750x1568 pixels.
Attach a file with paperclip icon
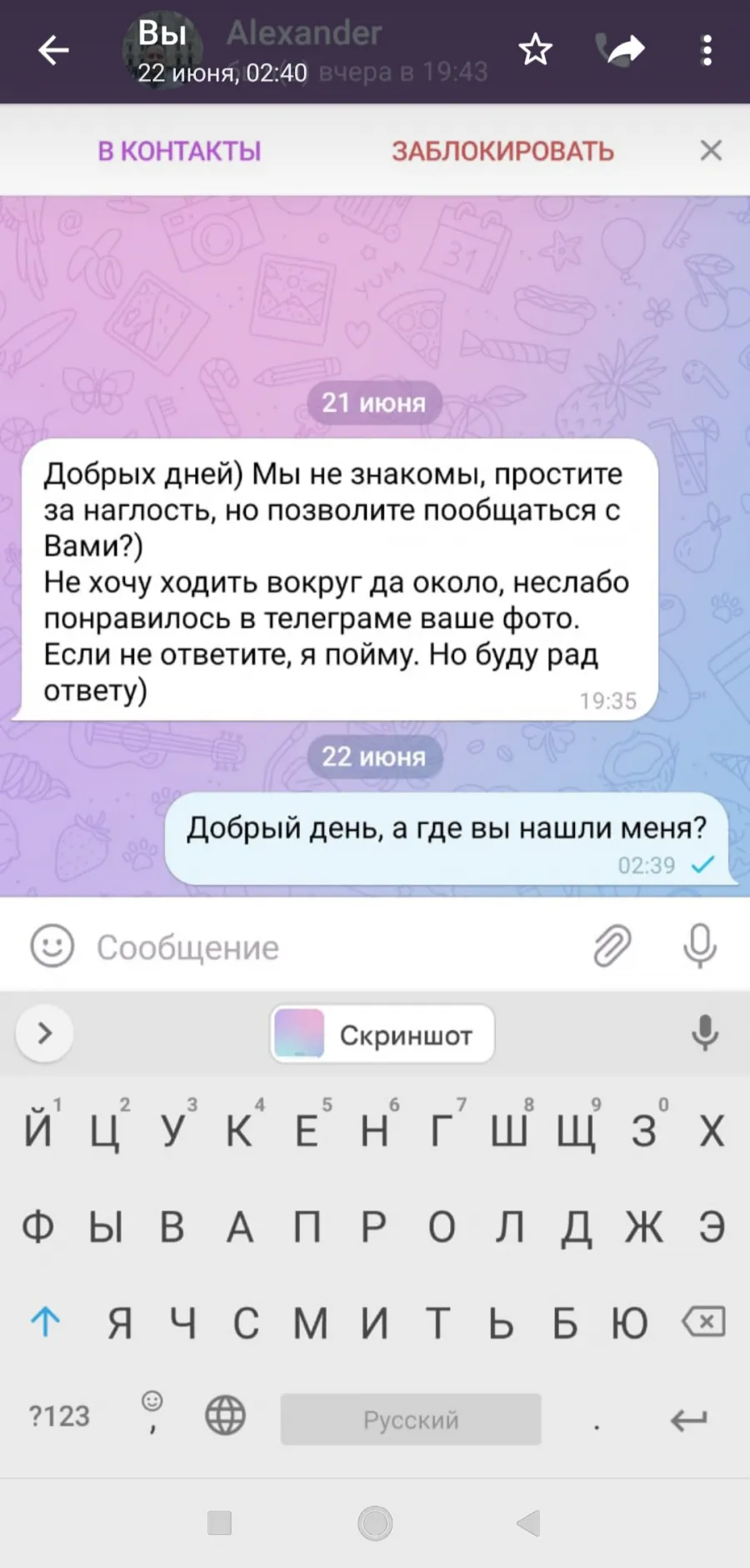point(612,946)
